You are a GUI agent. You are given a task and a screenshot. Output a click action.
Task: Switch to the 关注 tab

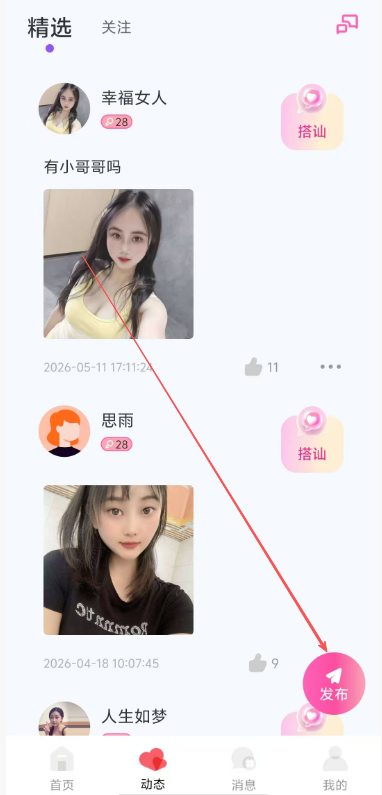click(x=116, y=27)
